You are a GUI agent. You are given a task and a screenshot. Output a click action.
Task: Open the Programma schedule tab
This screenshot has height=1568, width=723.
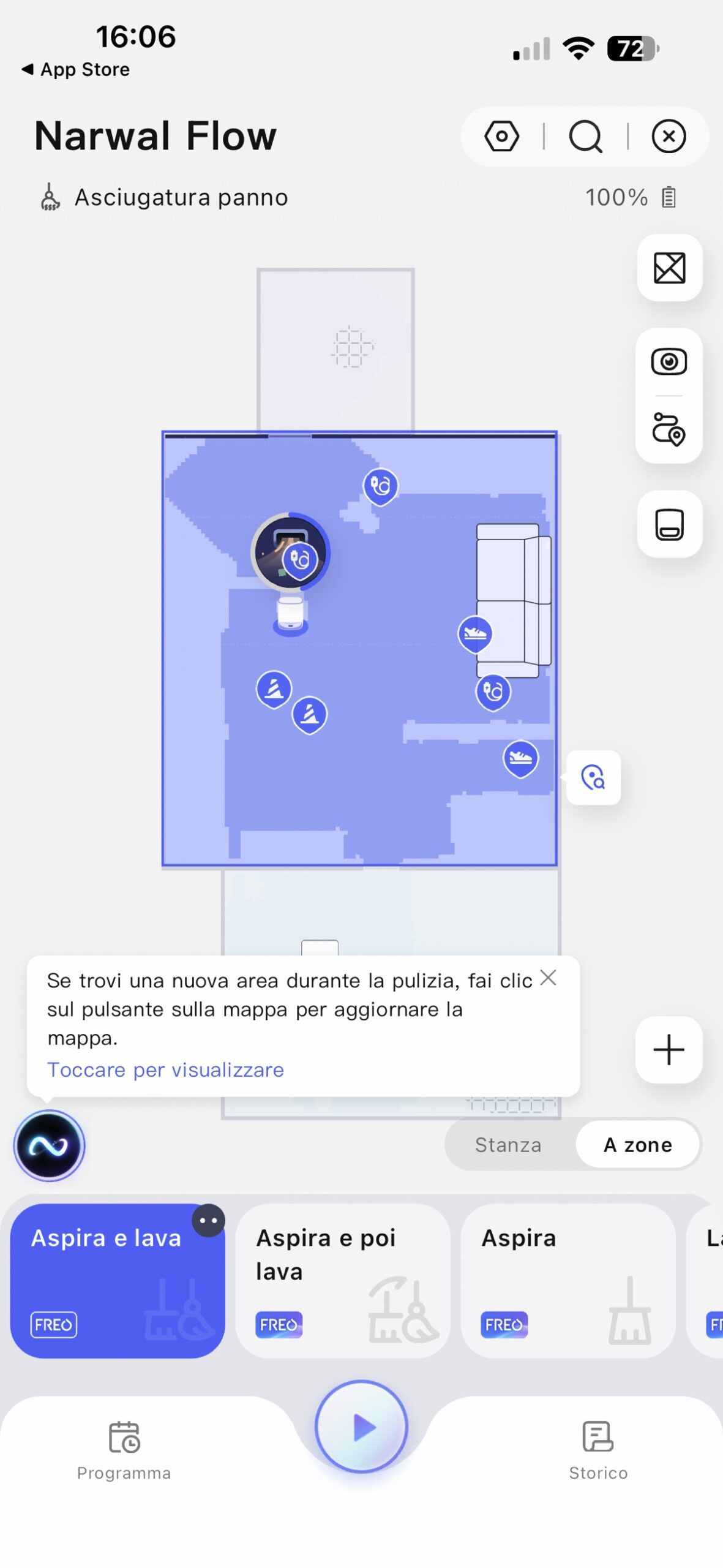tap(124, 1449)
